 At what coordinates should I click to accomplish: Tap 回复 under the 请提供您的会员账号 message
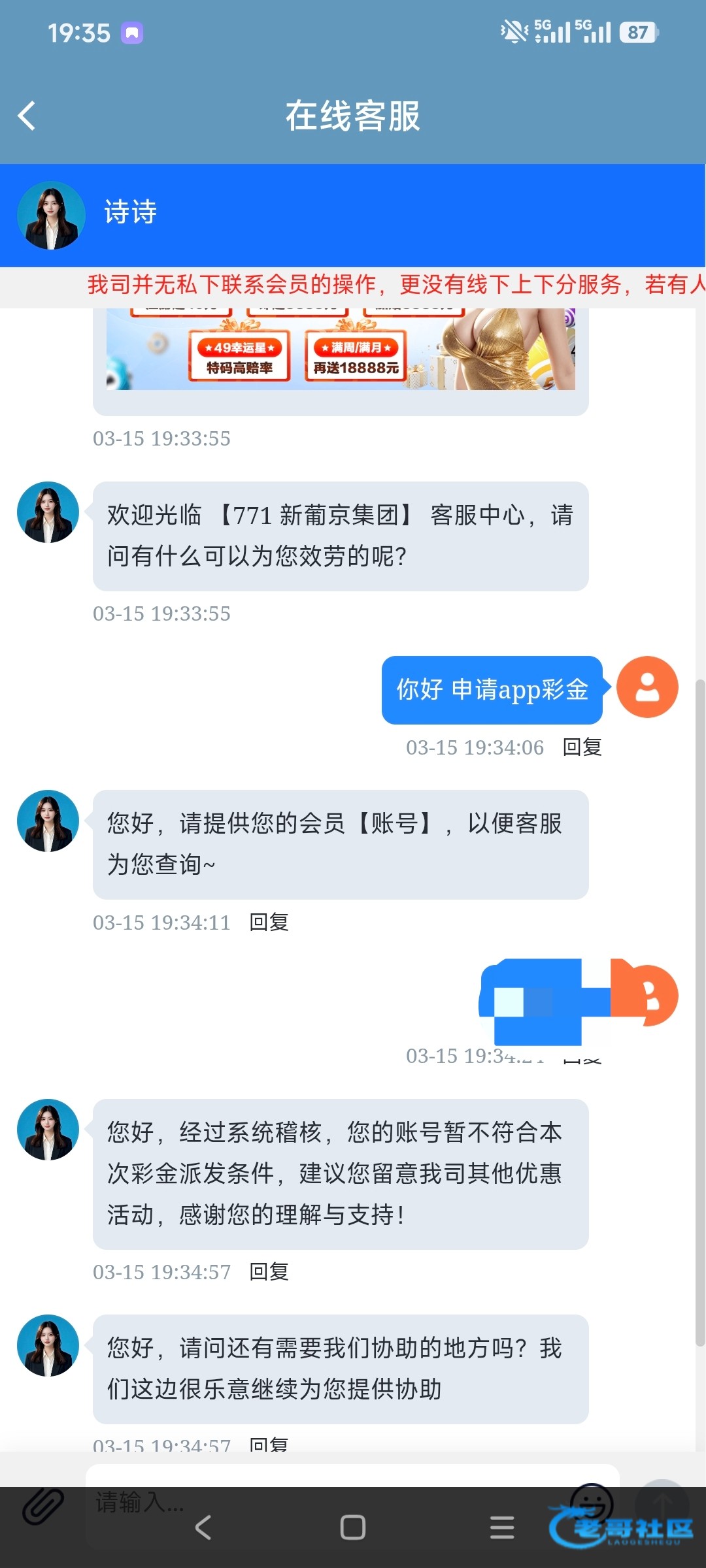coord(269,922)
